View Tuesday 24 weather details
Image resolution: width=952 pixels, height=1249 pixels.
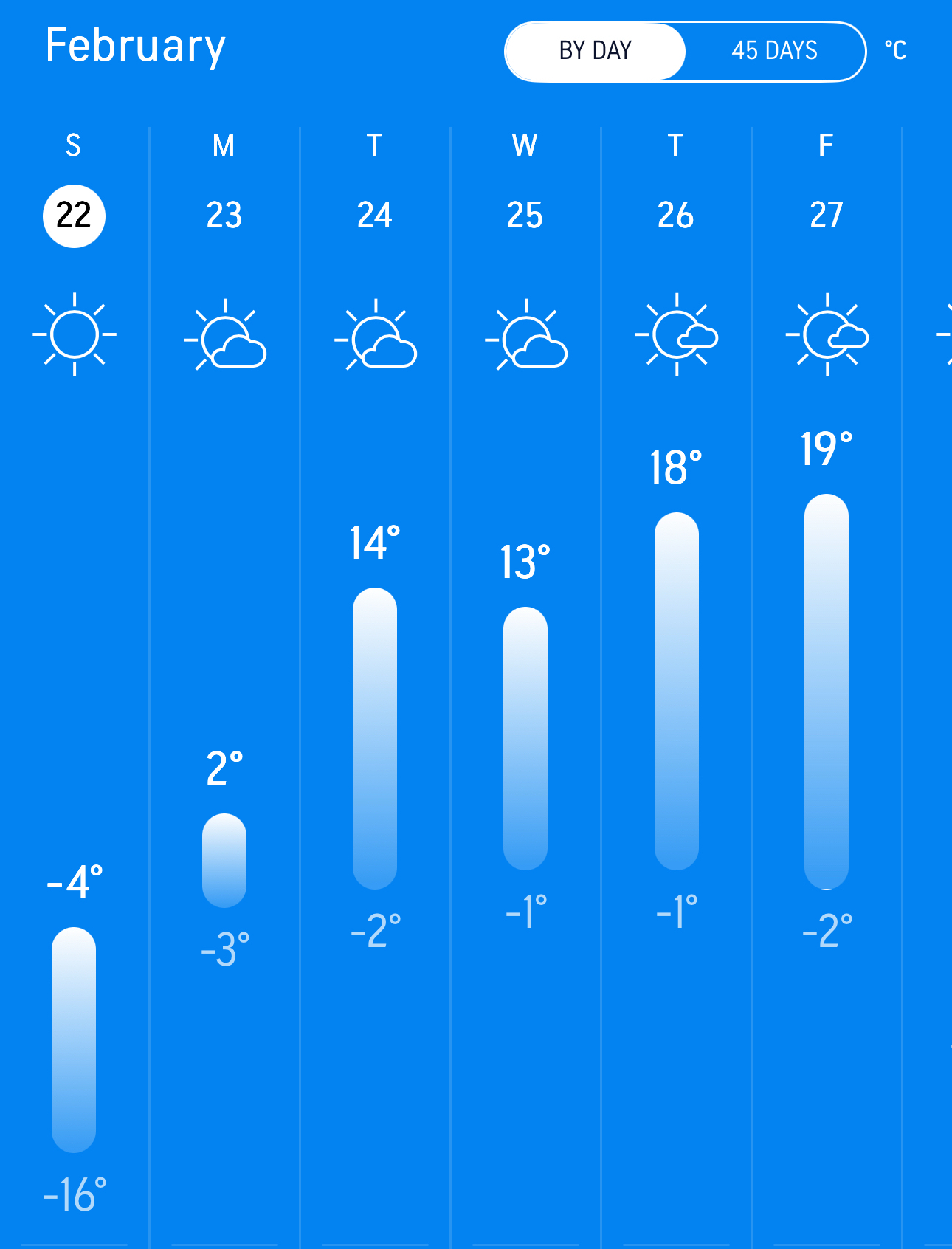click(x=375, y=216)
